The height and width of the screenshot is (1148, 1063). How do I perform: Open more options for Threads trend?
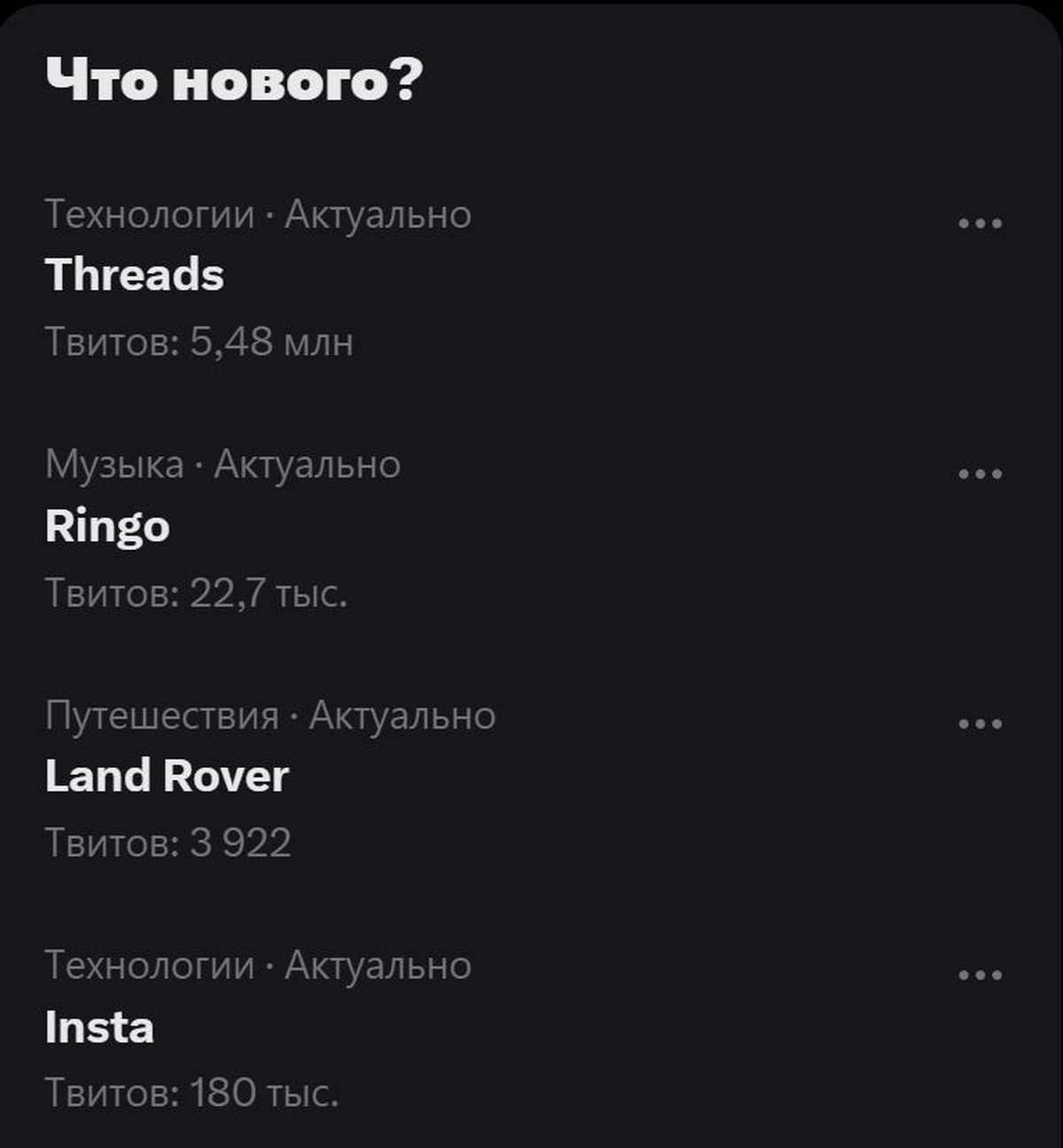tap(981, 223)
